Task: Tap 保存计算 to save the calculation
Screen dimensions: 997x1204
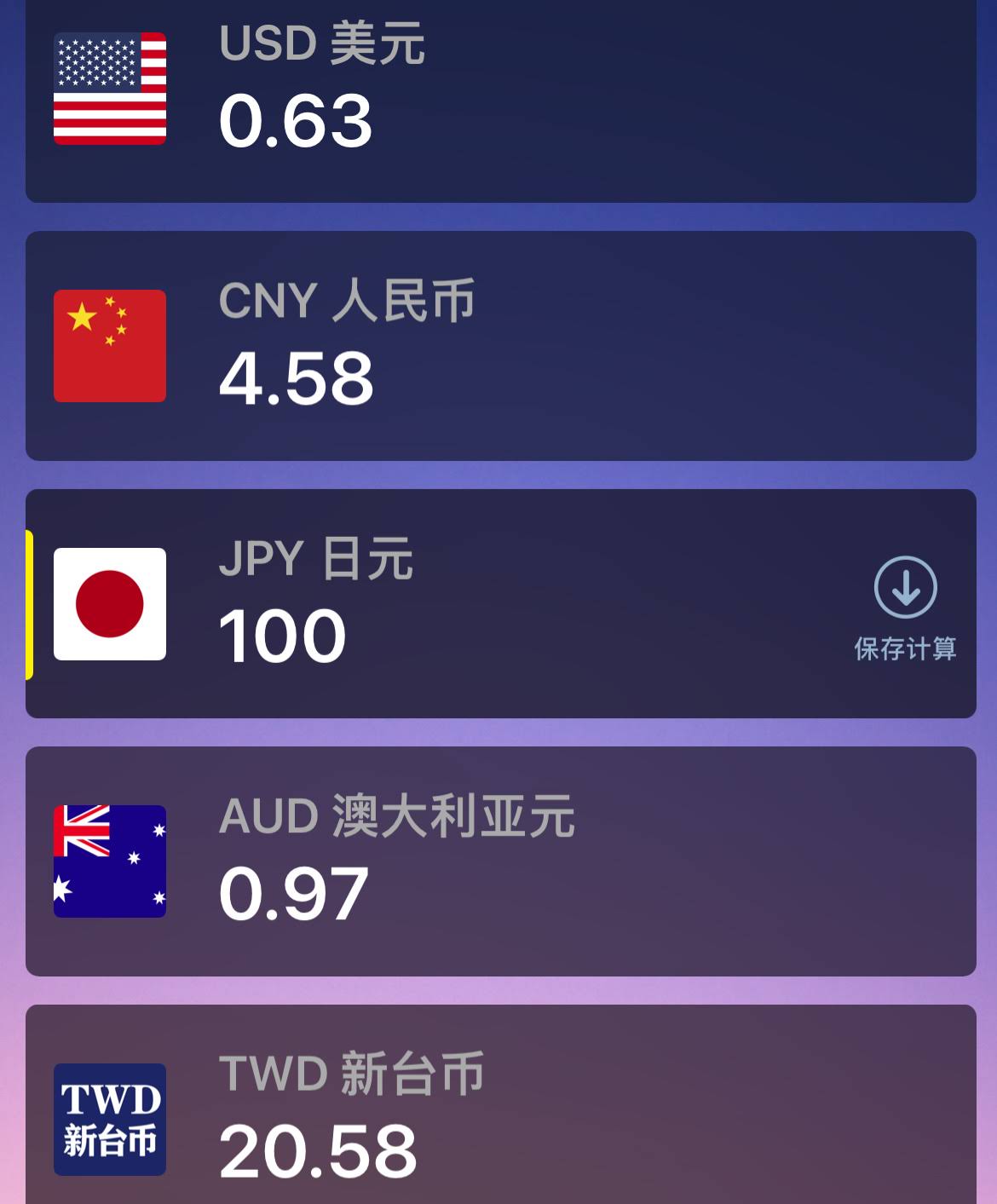Action: tap(905, 608)
